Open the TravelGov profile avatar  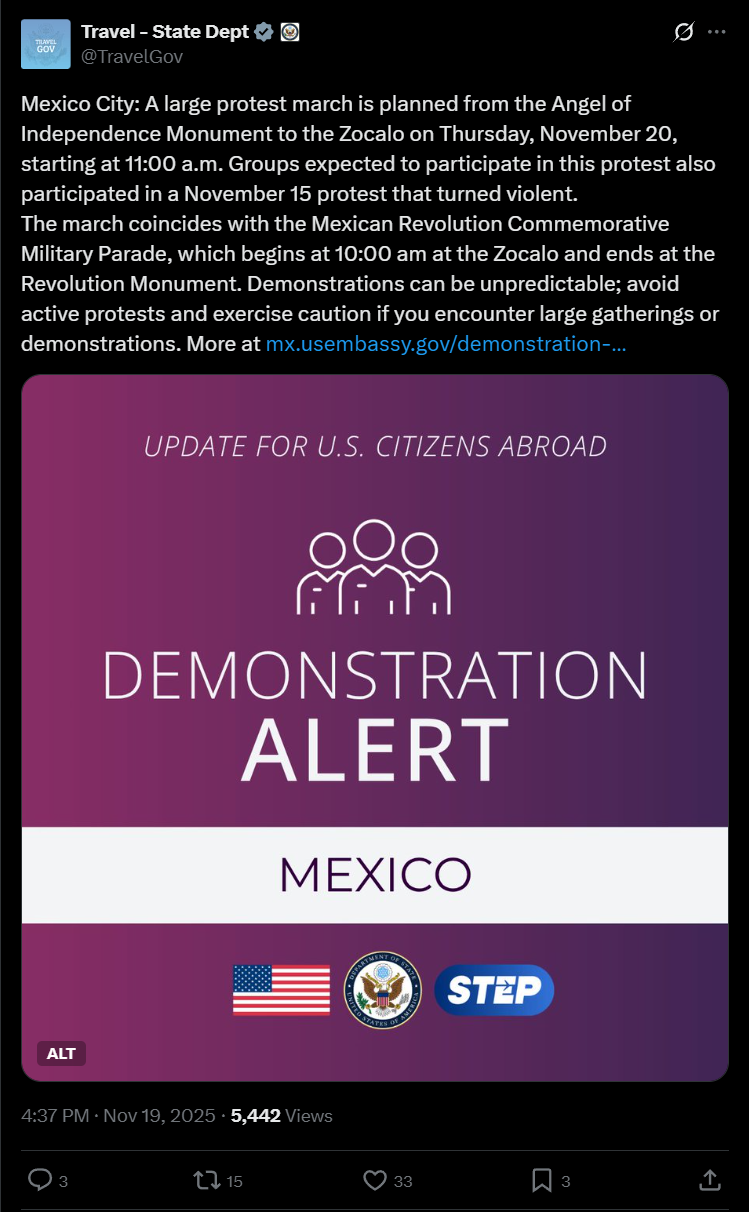(x=46, y=44)
